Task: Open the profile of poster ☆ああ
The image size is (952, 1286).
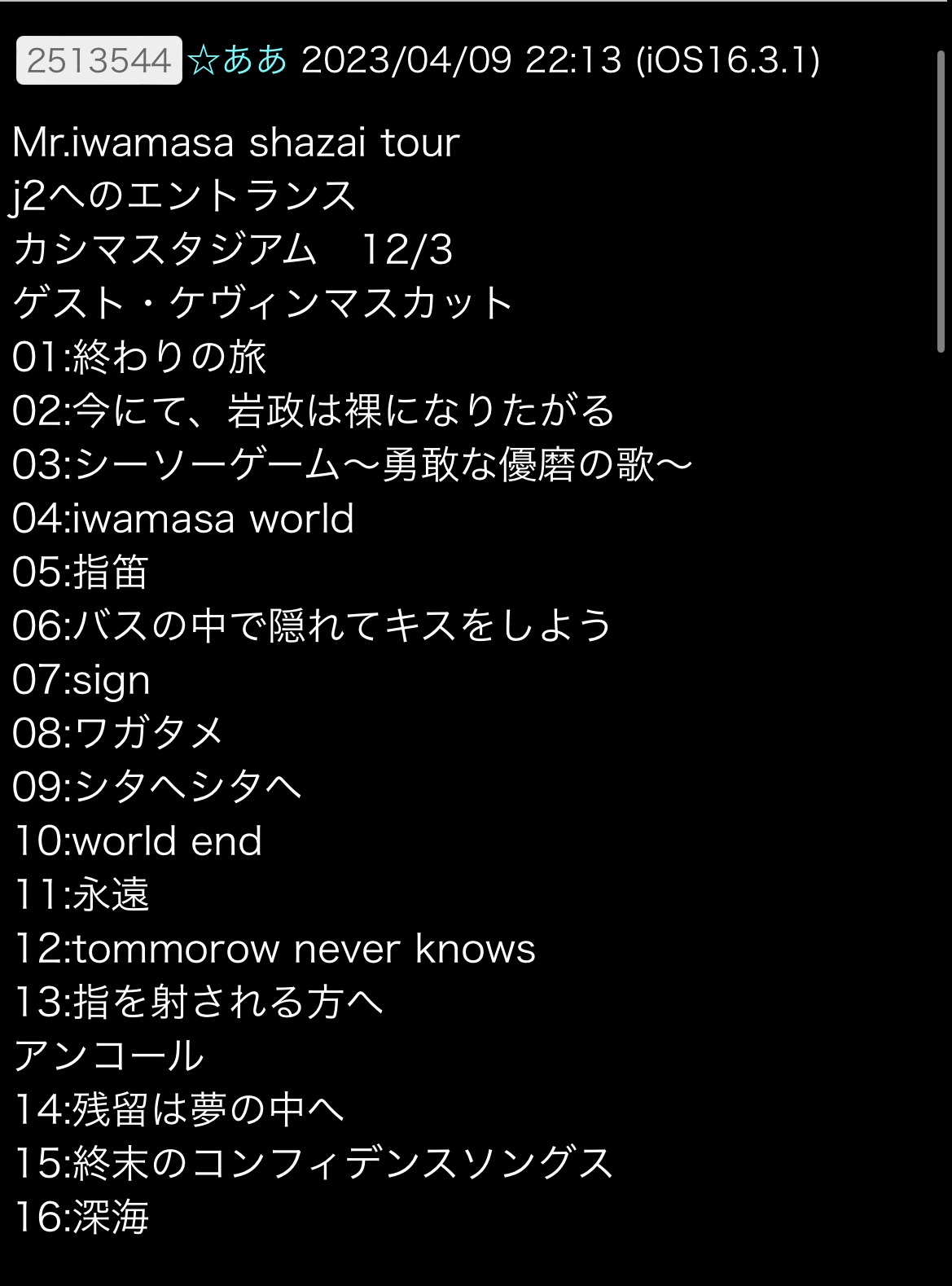Action: pyautogui.click(x=237, y=60)
